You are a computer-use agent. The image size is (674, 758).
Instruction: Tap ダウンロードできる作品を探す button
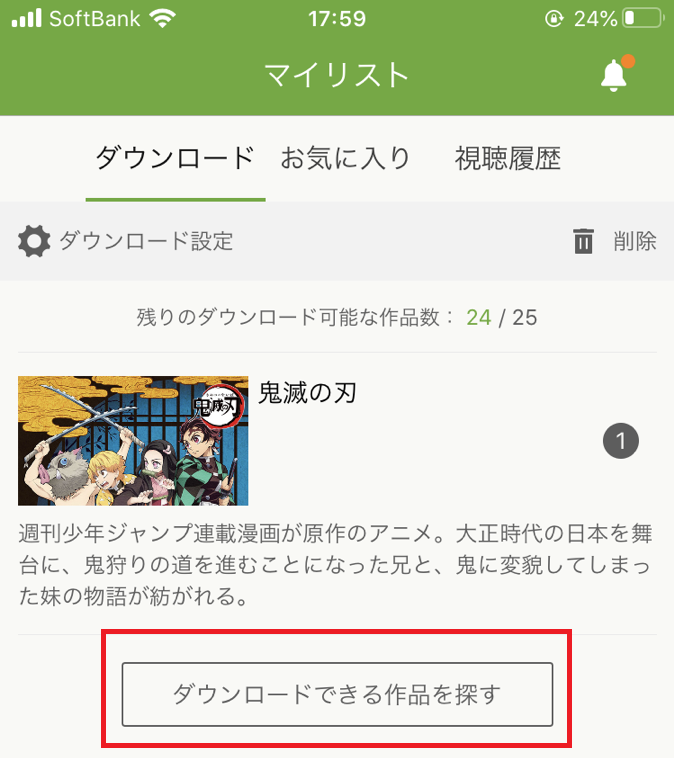(337, 694)
